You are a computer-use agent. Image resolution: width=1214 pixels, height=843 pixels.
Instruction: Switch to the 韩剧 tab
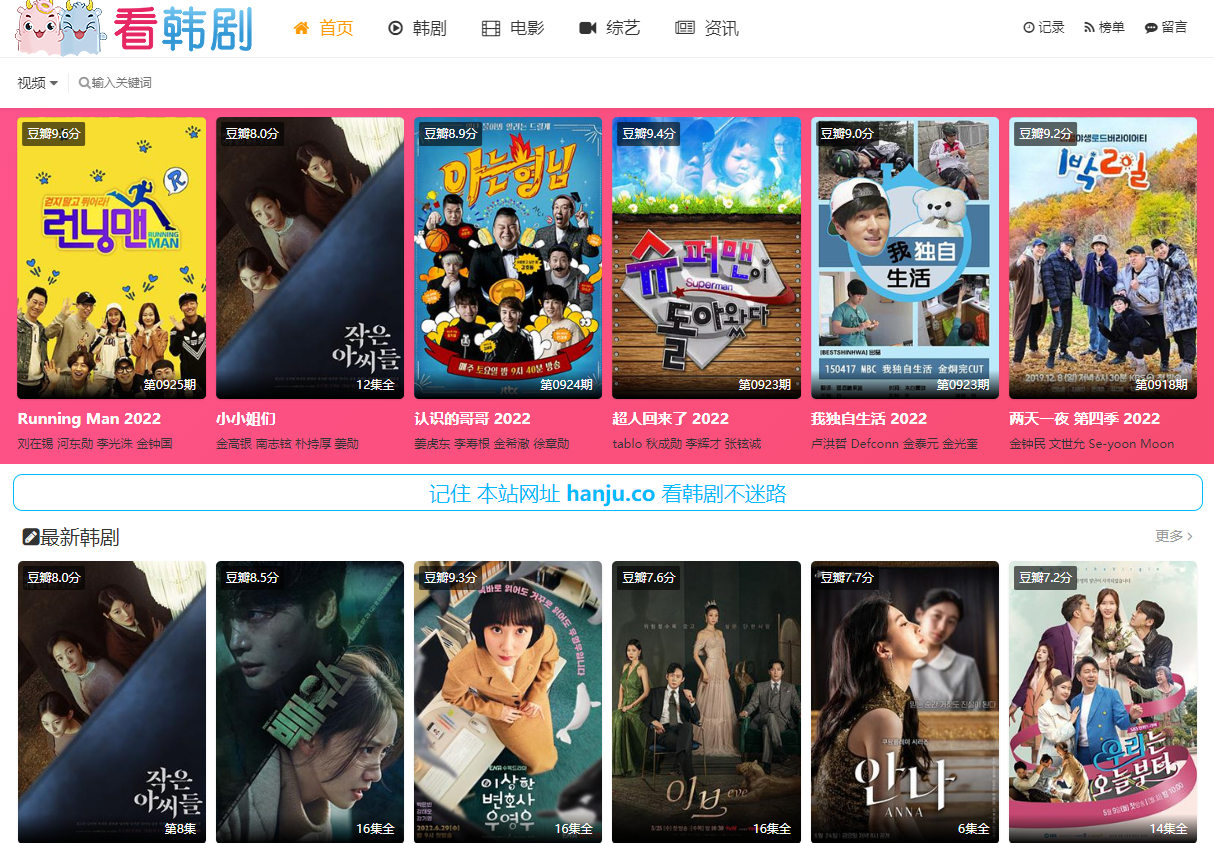coord(417,28)
